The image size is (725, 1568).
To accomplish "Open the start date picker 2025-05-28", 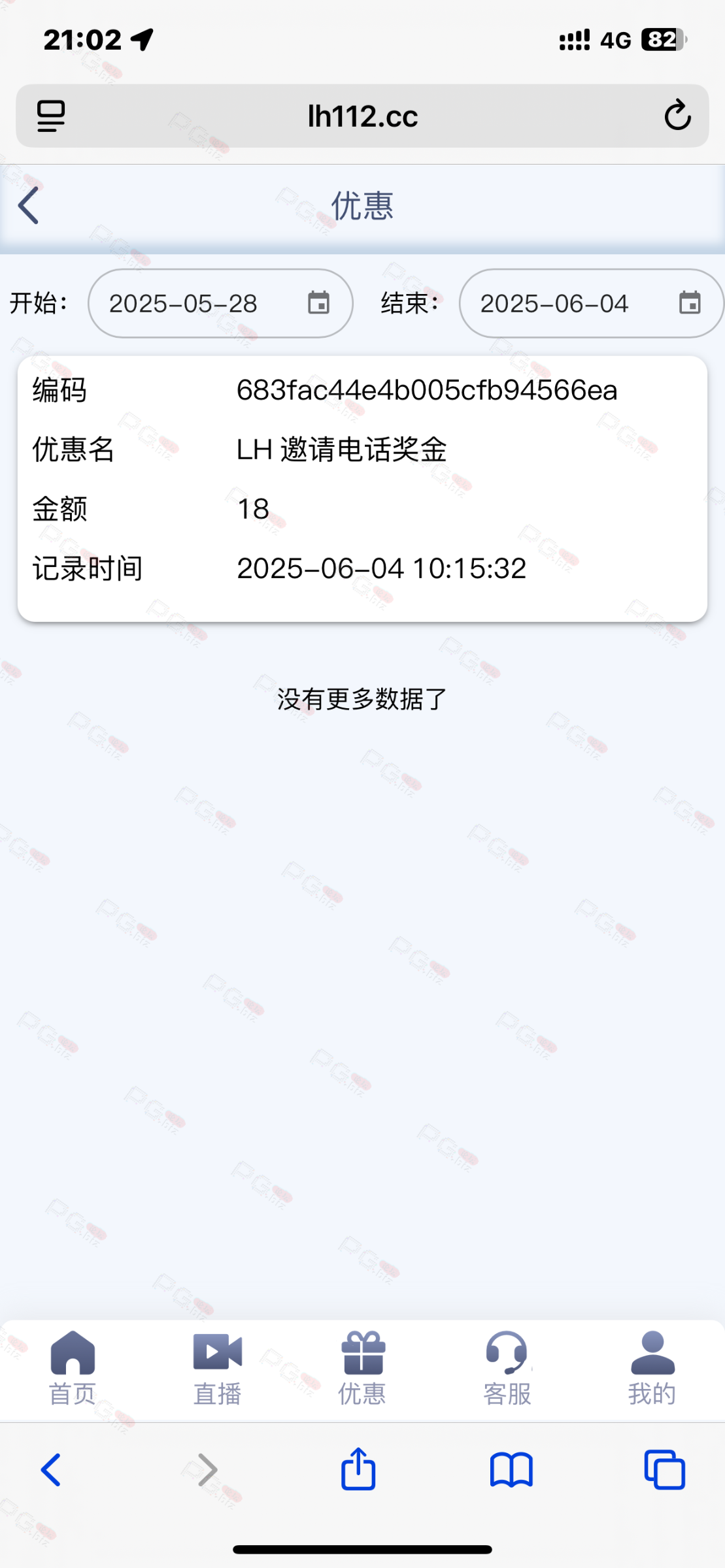I will pyautogui.click(x=220, y=303).
